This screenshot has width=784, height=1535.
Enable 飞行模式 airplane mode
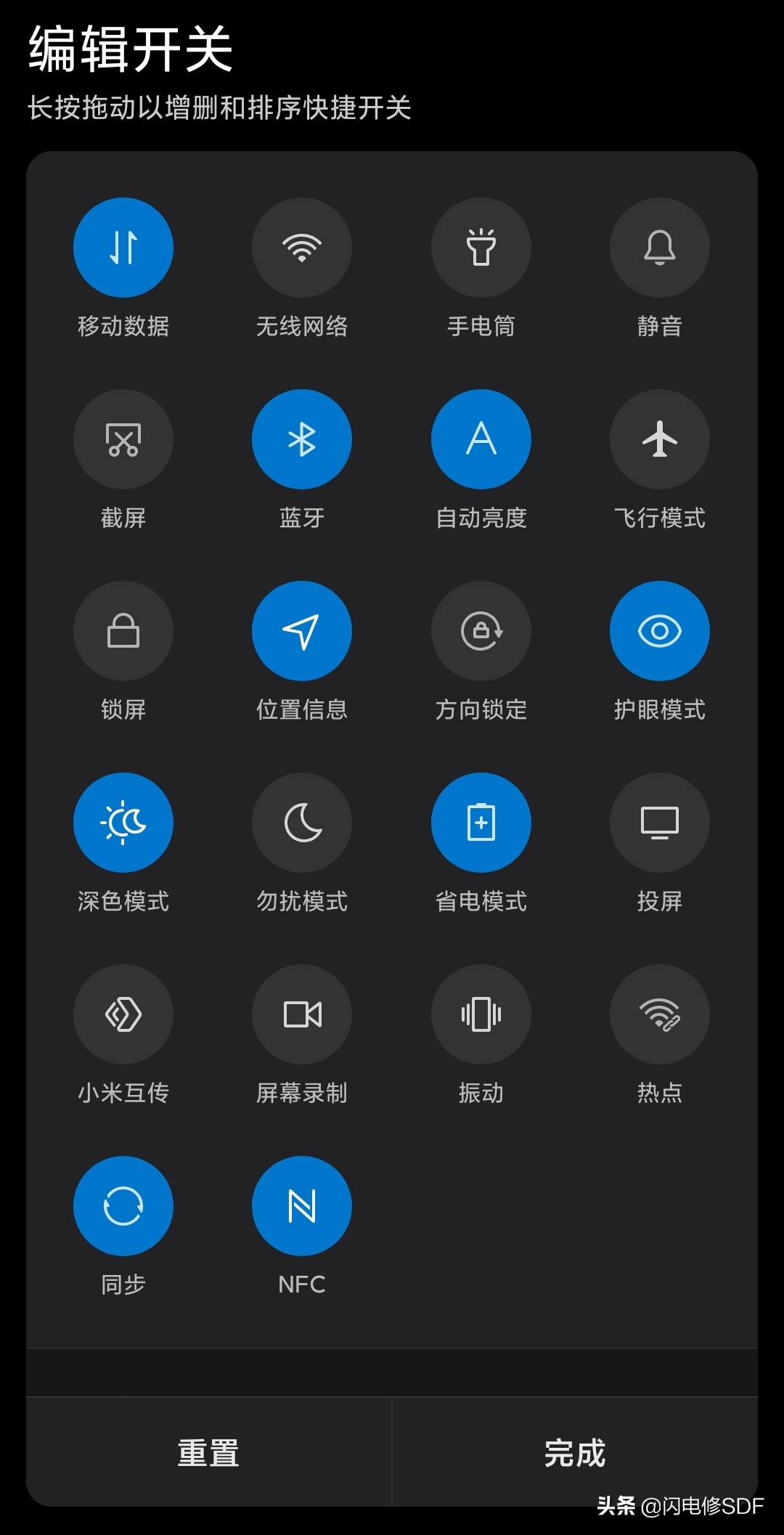coord(660,439)
